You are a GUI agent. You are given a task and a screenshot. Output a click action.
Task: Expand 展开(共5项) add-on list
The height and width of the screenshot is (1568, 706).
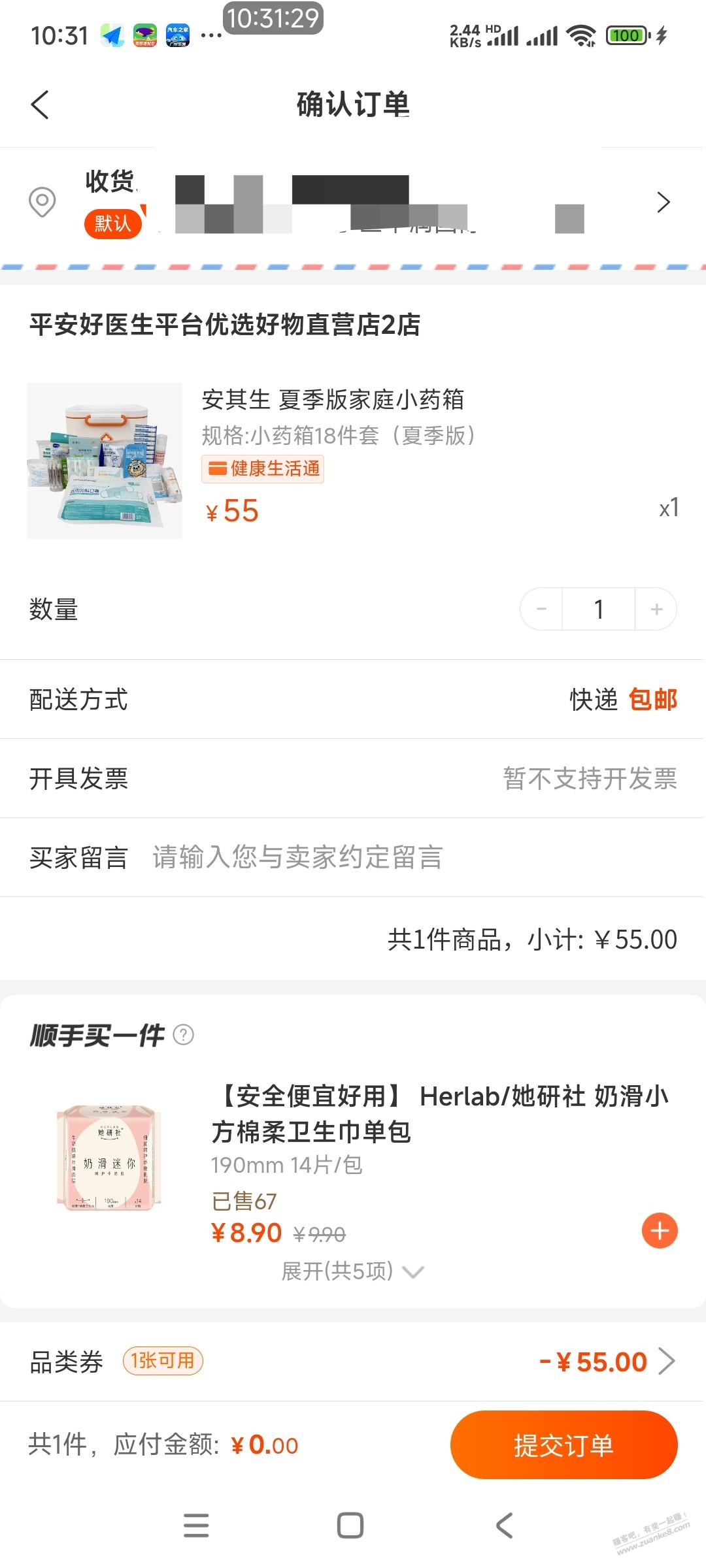(x=353, y=1271)
